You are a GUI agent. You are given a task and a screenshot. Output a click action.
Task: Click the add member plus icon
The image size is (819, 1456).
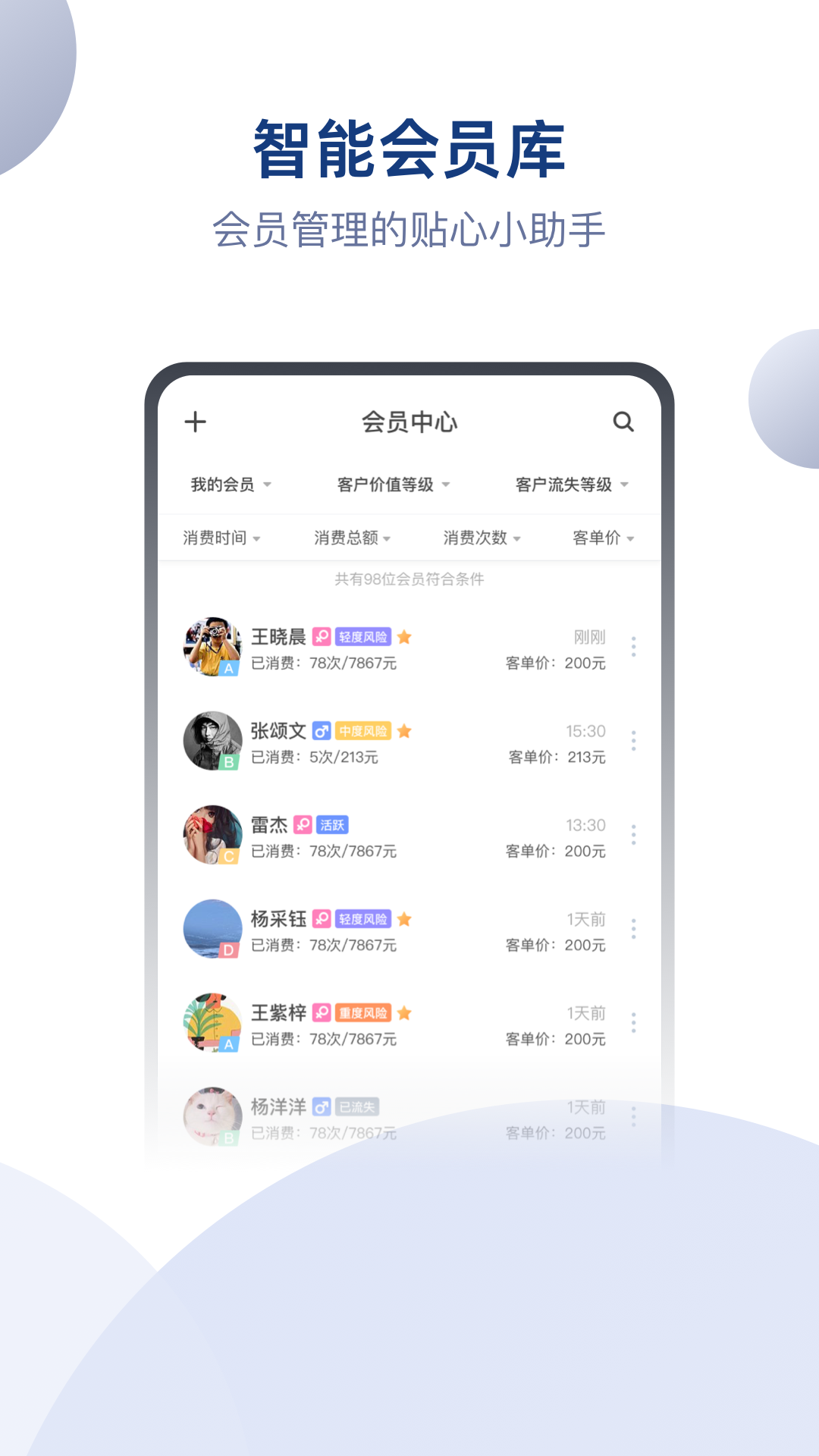pos(195,422)
